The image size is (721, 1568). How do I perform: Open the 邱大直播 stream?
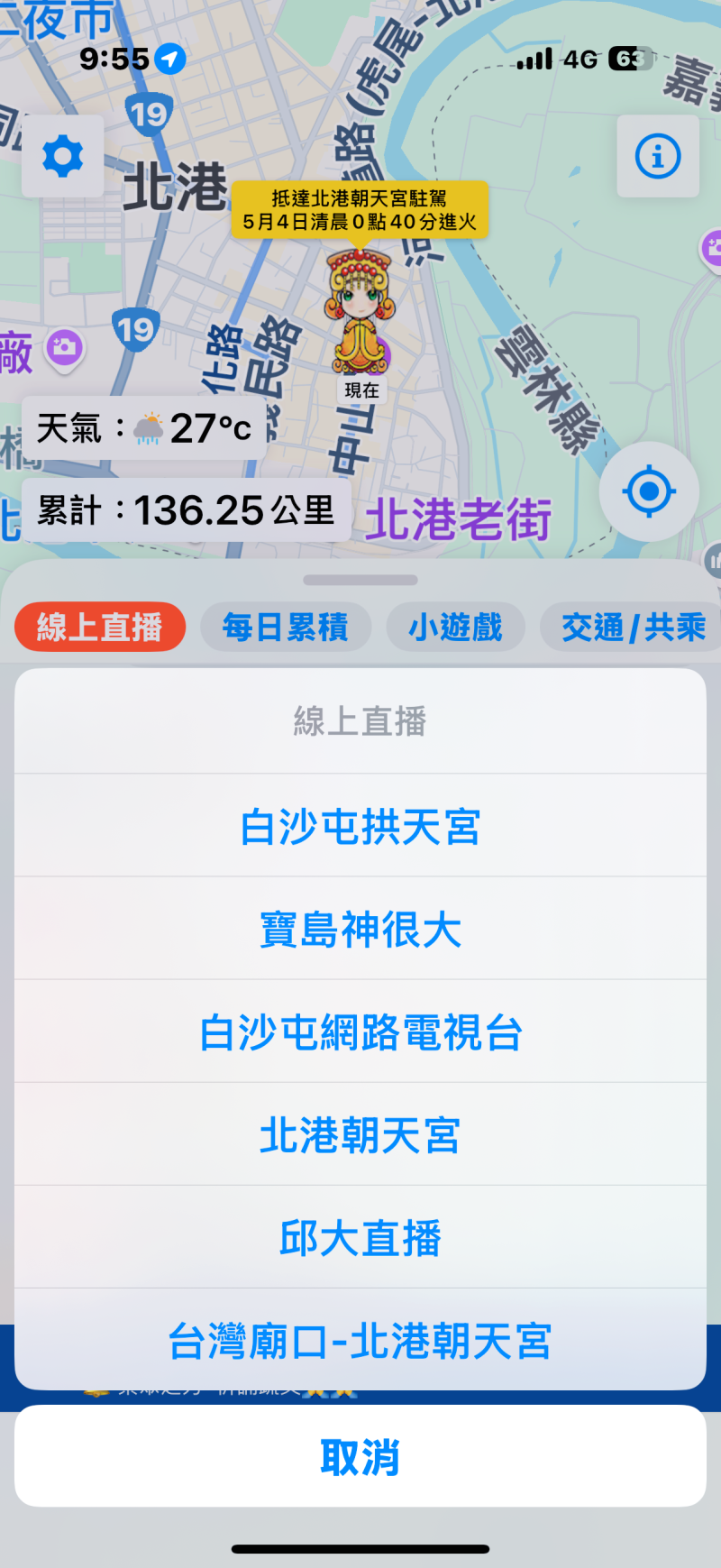360,1239
